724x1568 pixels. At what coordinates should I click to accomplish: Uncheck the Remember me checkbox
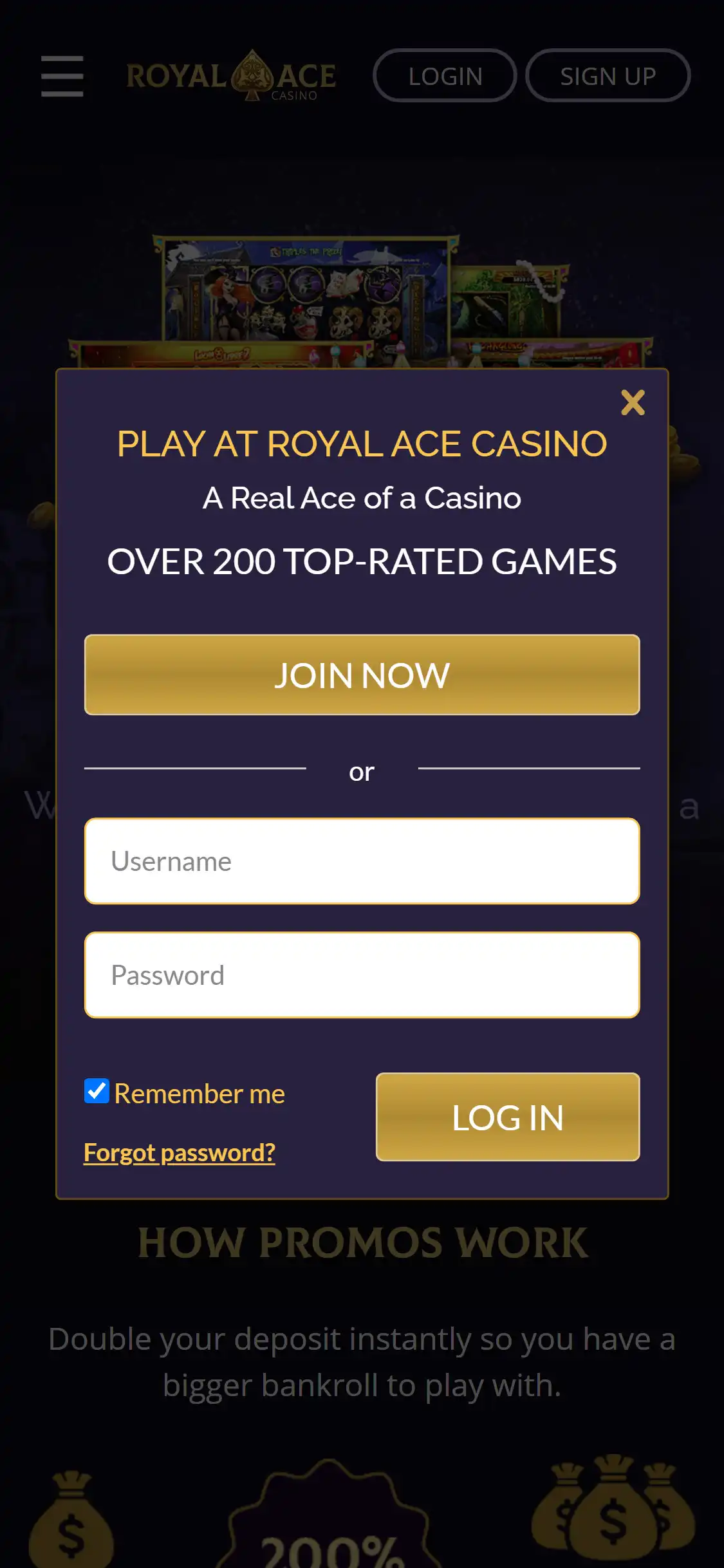[x=97, y=1091]
